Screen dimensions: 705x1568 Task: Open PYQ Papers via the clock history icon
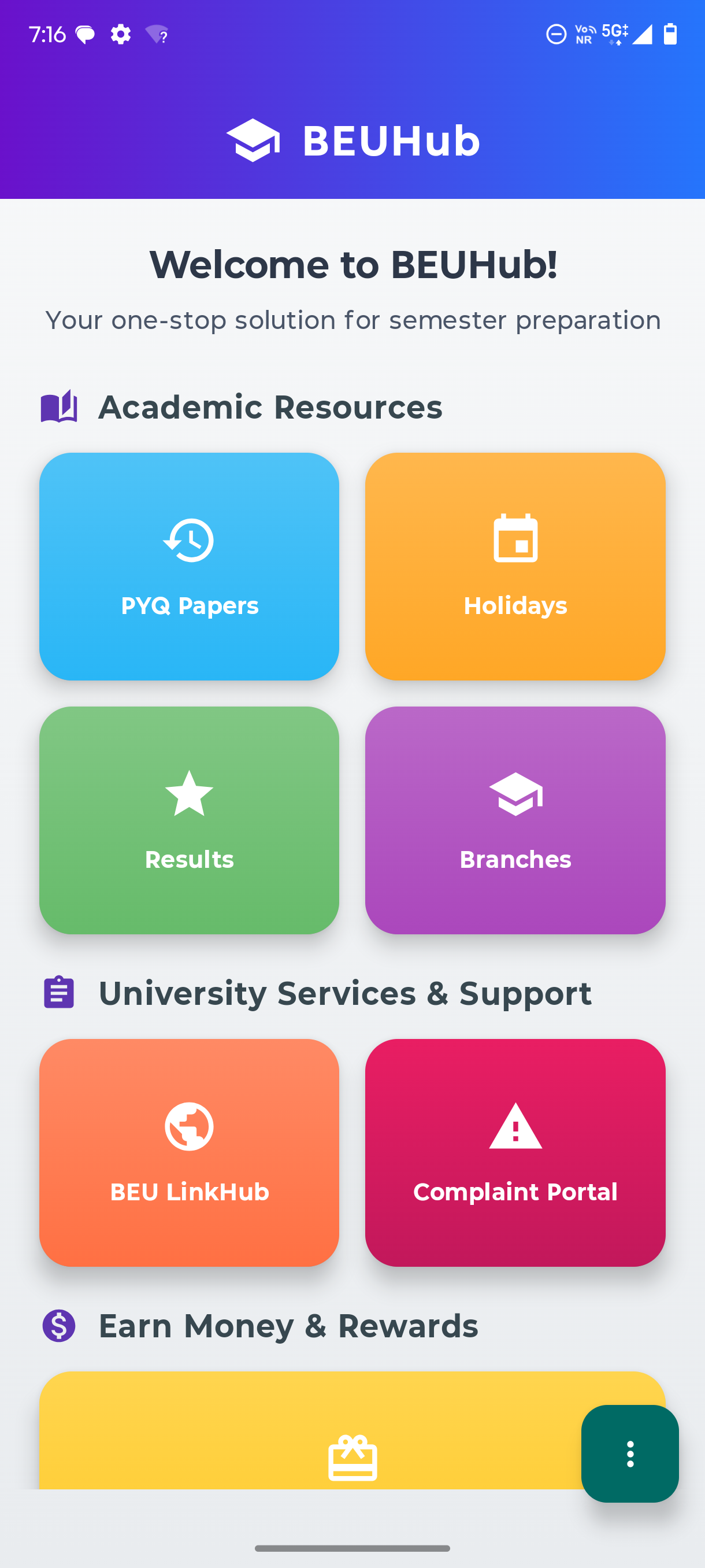point(188,541)
